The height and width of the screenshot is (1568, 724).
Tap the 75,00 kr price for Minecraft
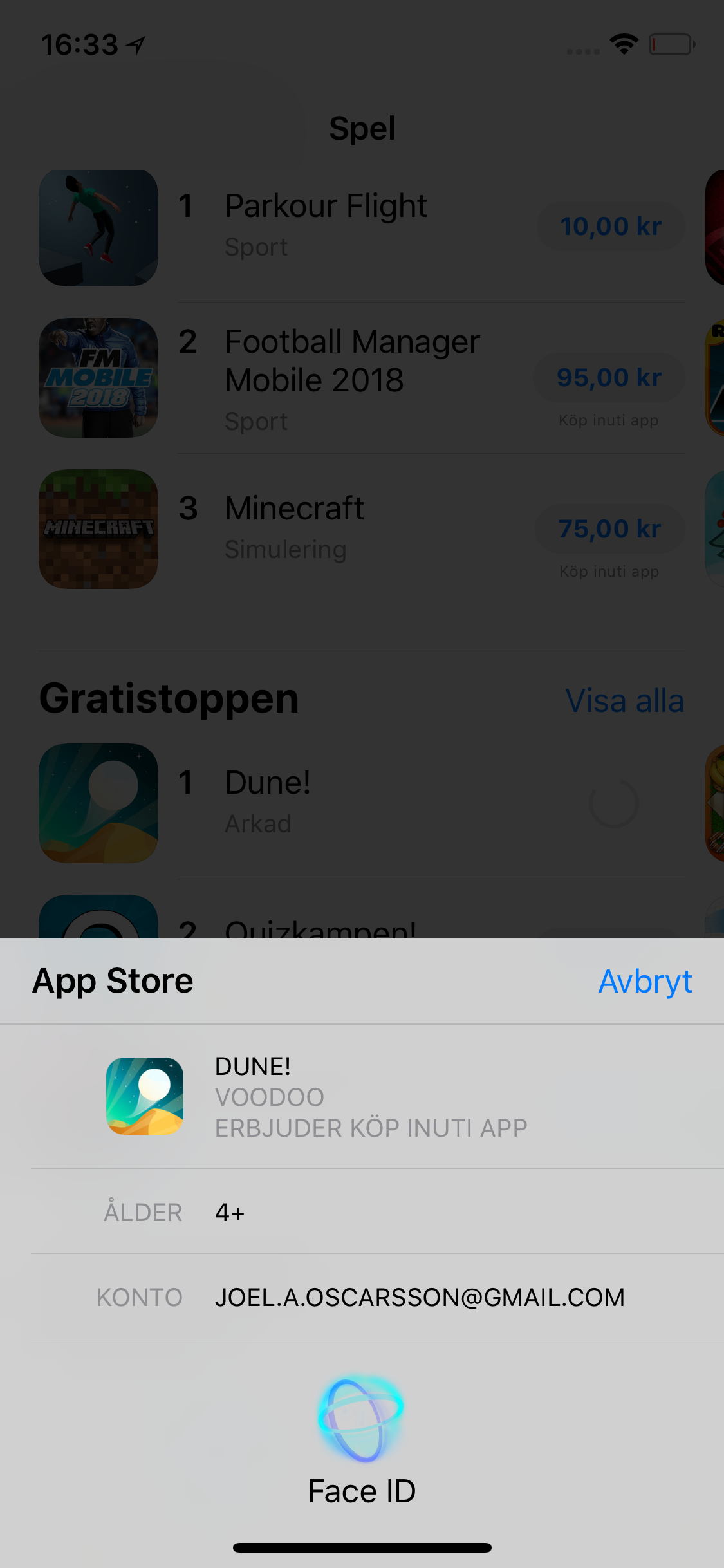pyautogui.click(x=609, y=529)
